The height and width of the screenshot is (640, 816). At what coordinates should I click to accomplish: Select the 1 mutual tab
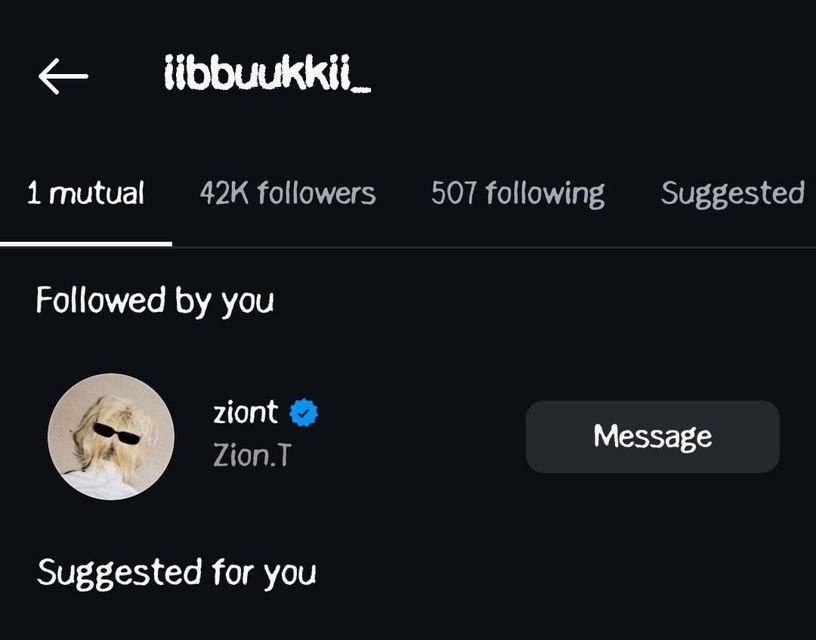[x=86, y=193]
